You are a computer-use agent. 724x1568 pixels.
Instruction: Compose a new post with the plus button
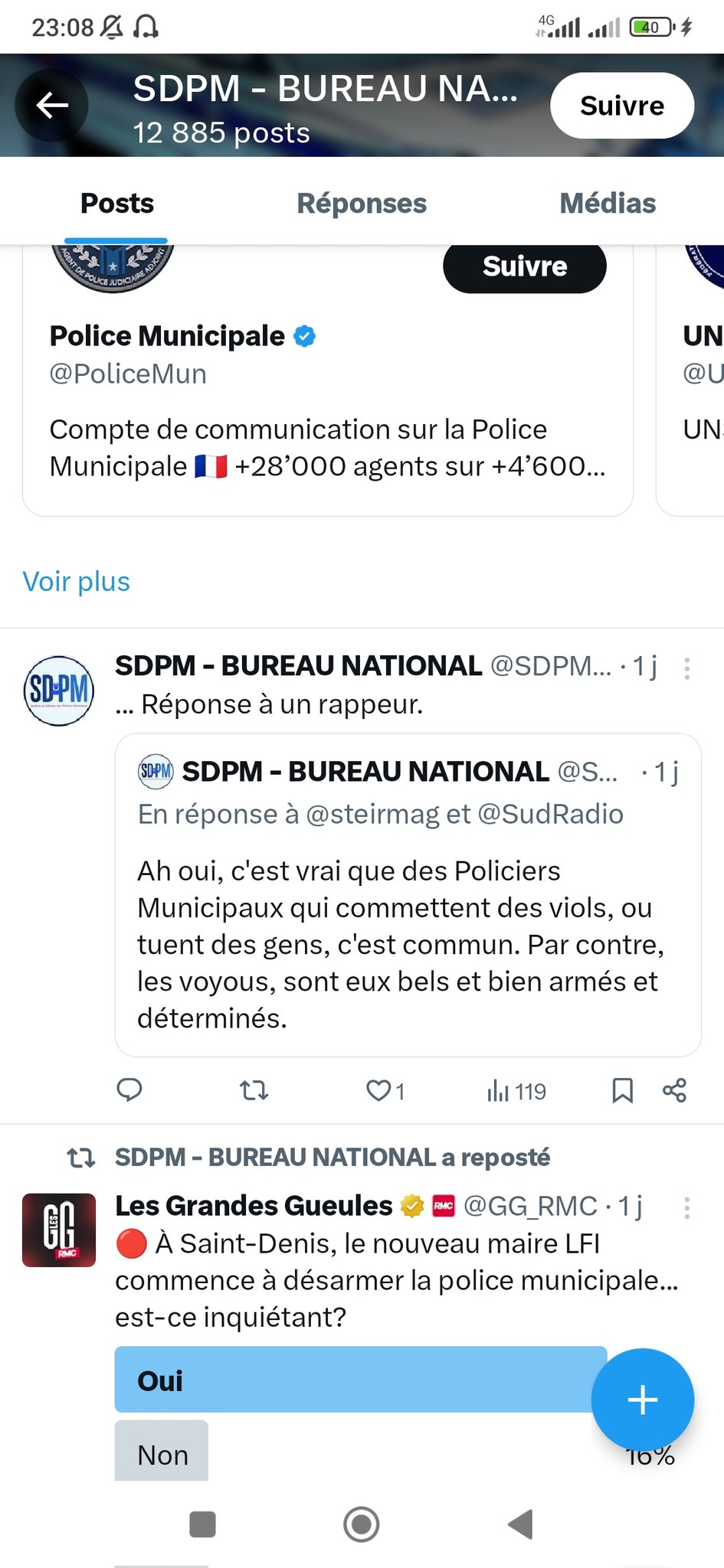coord(642,1400)
